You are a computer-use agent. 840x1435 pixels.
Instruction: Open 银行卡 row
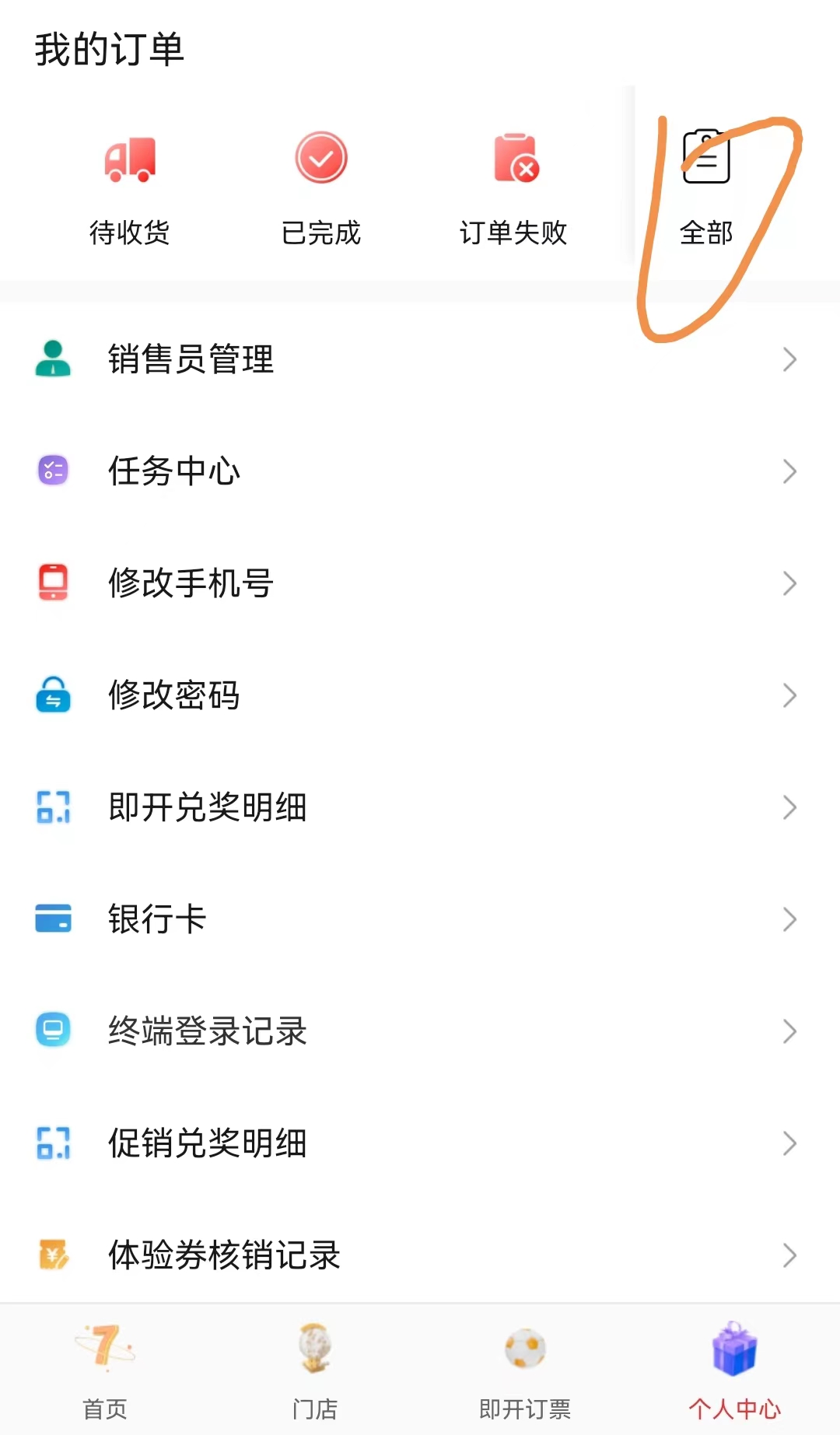click(x=420, y=919)
